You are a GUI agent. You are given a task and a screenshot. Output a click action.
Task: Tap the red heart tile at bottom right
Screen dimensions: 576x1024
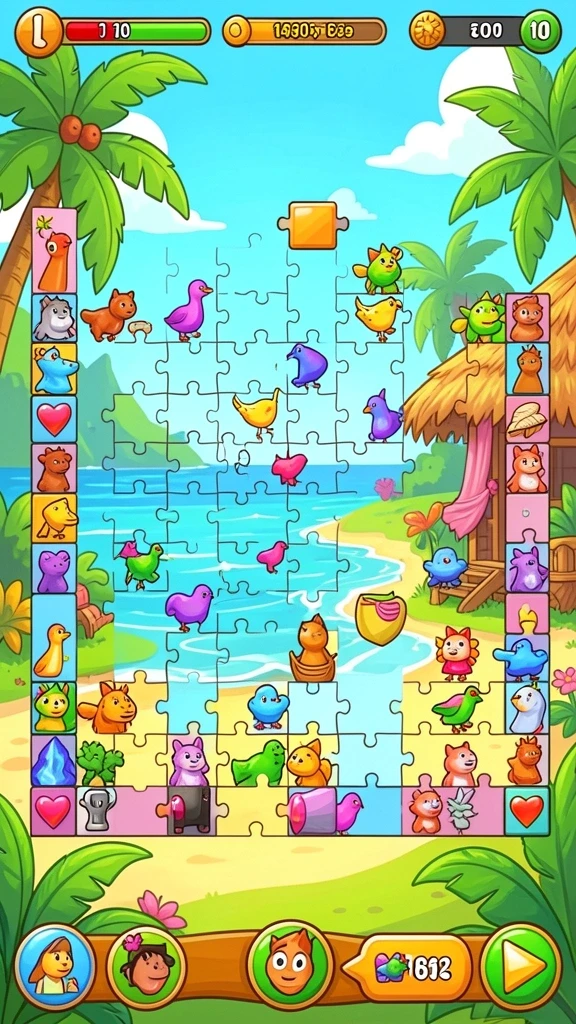(526, 811)
